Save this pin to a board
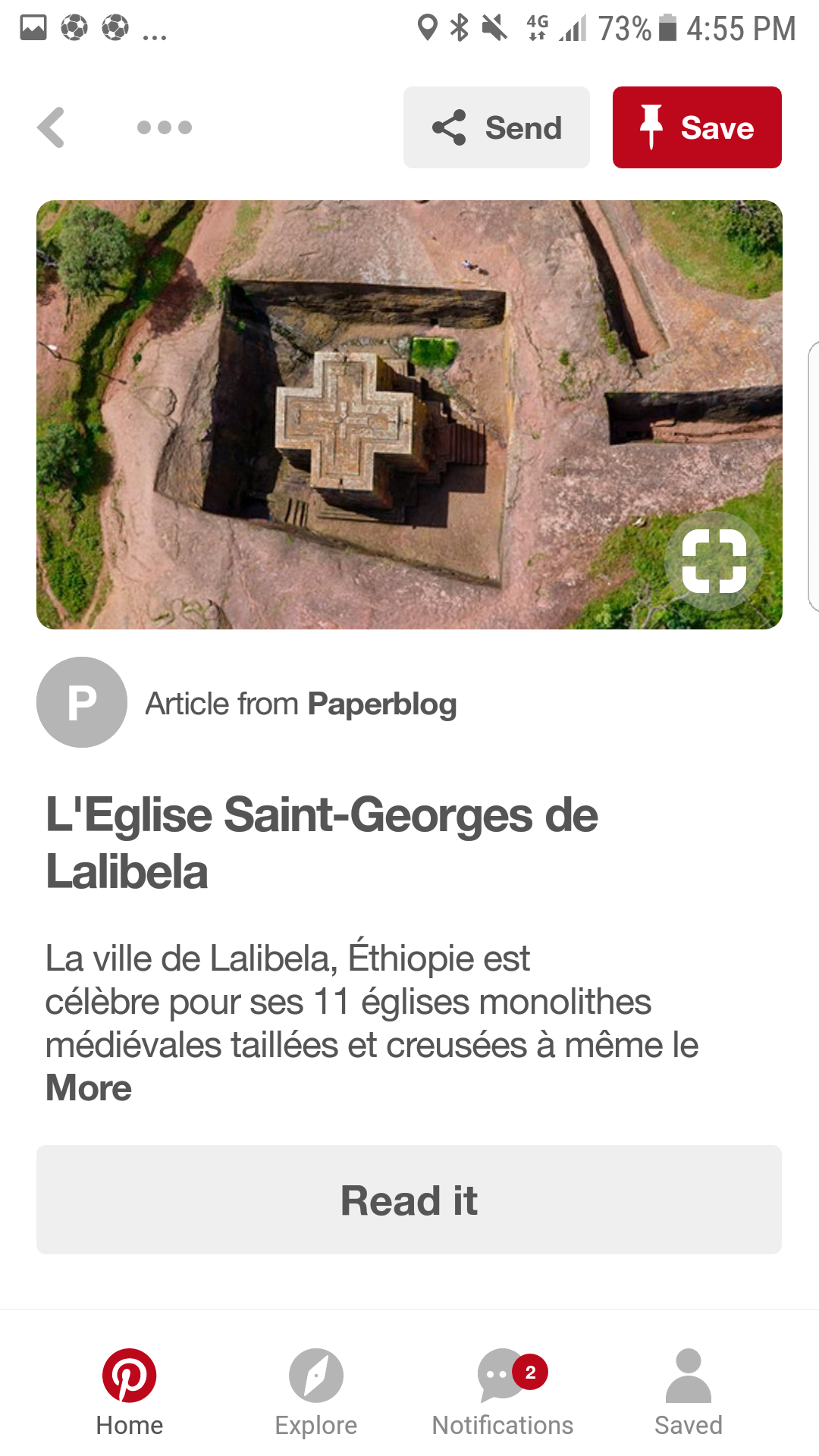 click(x=697, y=127)
